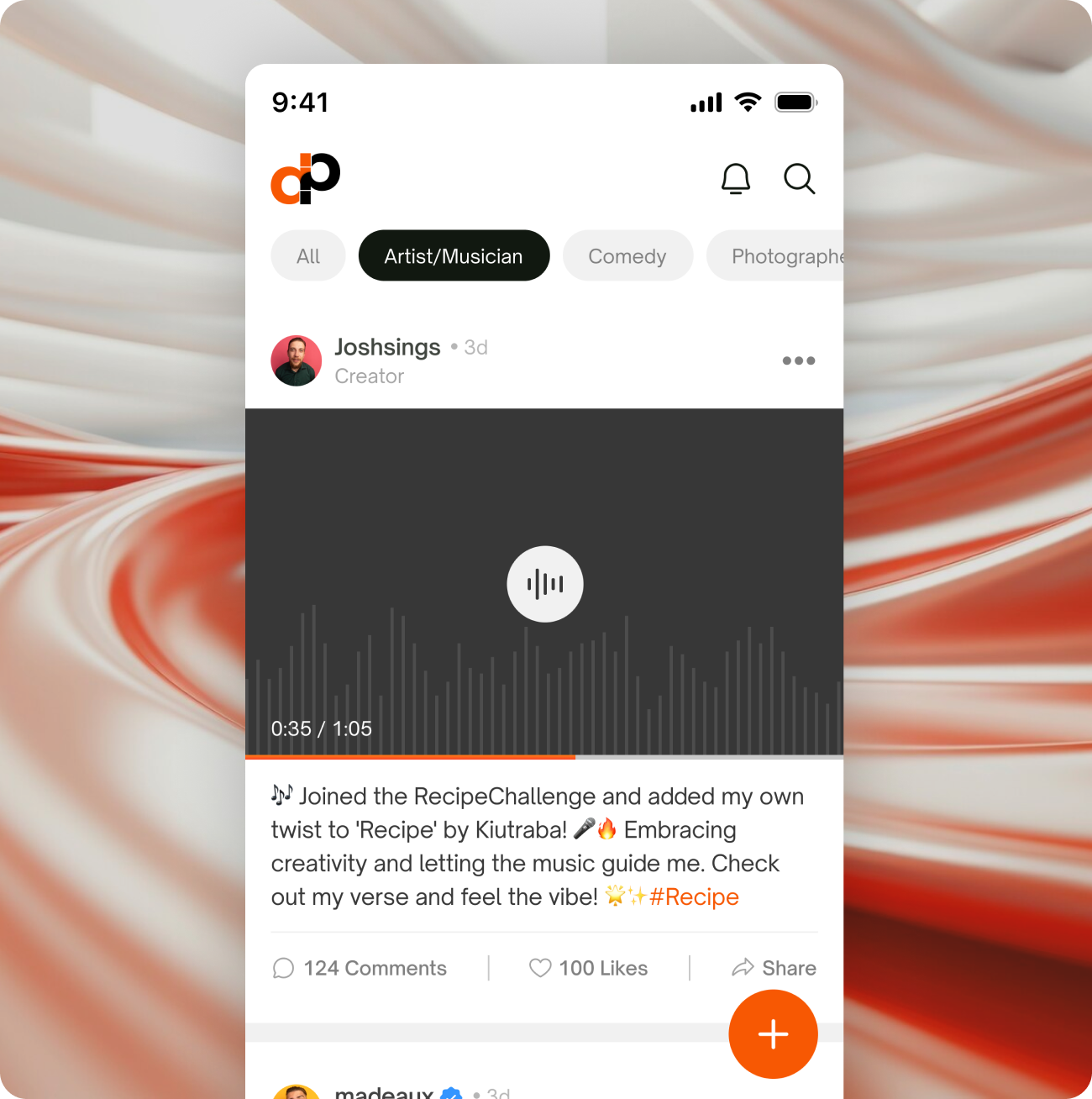This screenshot has width=1092, height=1099.
Task: Open search with the magnifier icon
Action: [x=799, y=179]
